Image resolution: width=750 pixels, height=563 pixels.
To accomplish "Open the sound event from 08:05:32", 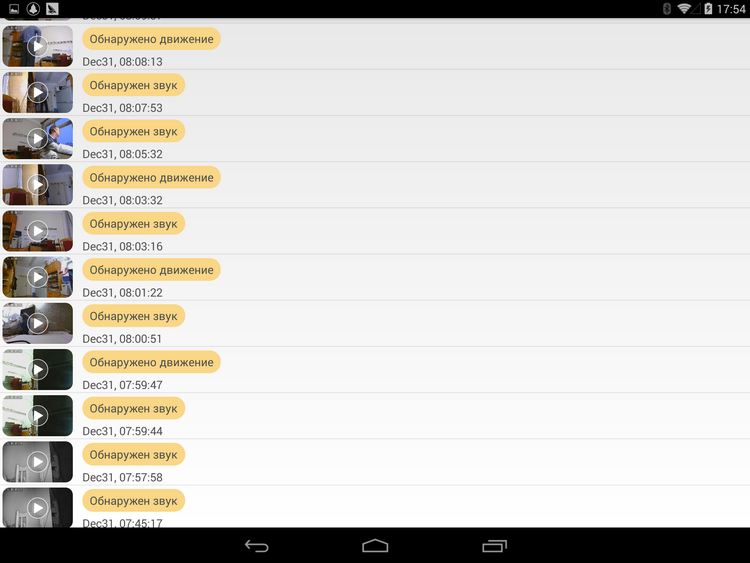I will point(38,138).
